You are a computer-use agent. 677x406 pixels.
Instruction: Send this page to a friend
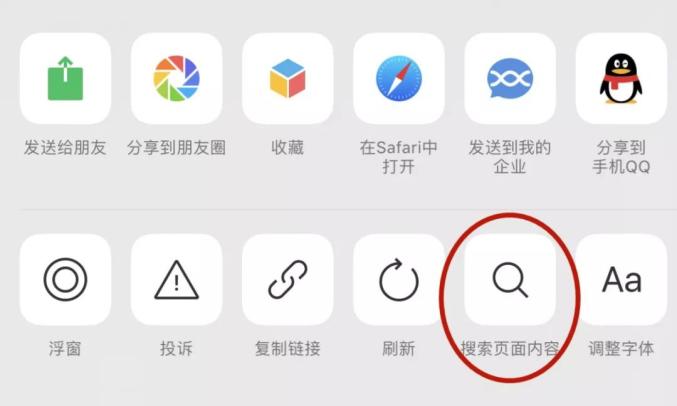coord(65,79)
